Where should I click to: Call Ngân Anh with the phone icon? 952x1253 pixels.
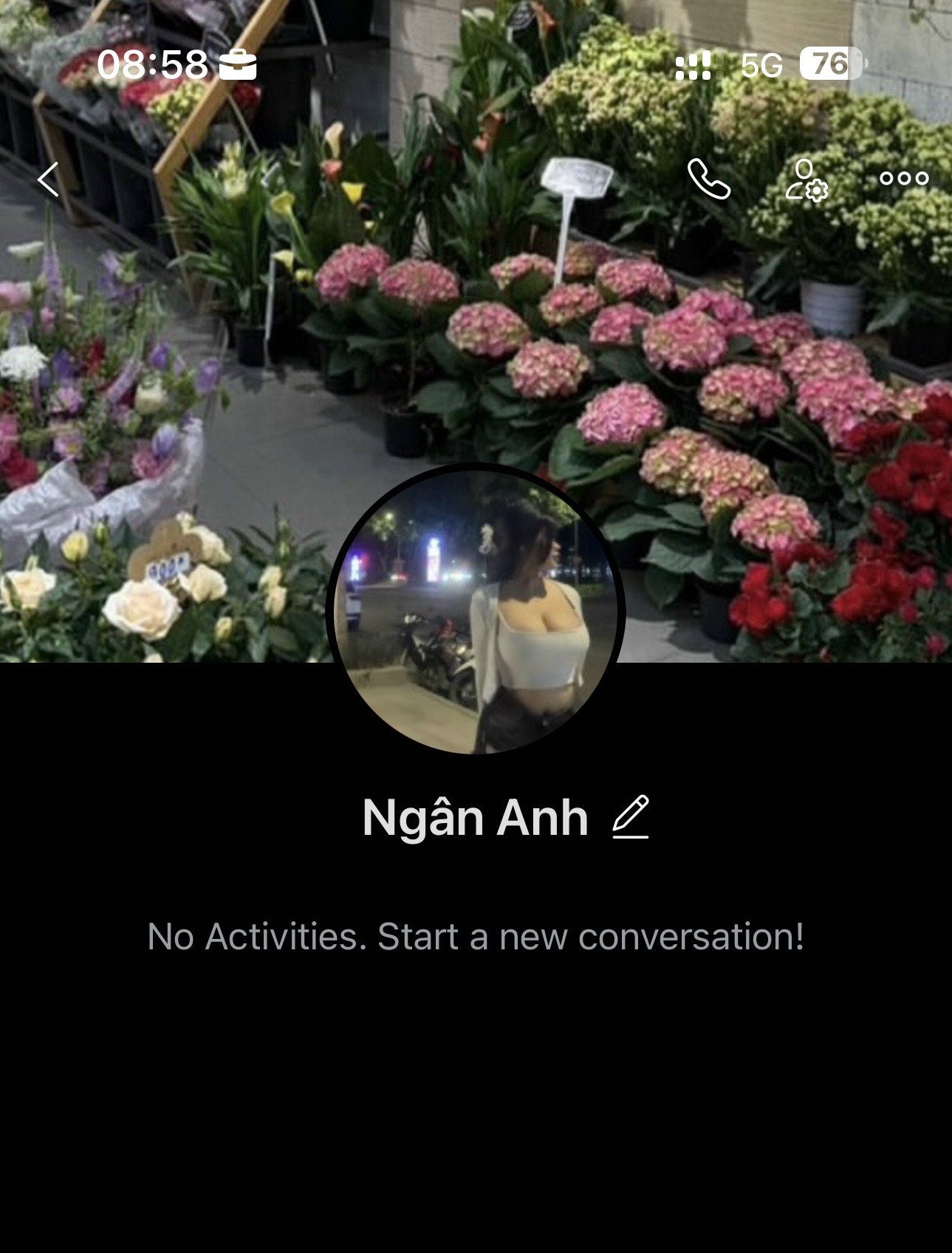pyautogui.click(x=708, y=179)
